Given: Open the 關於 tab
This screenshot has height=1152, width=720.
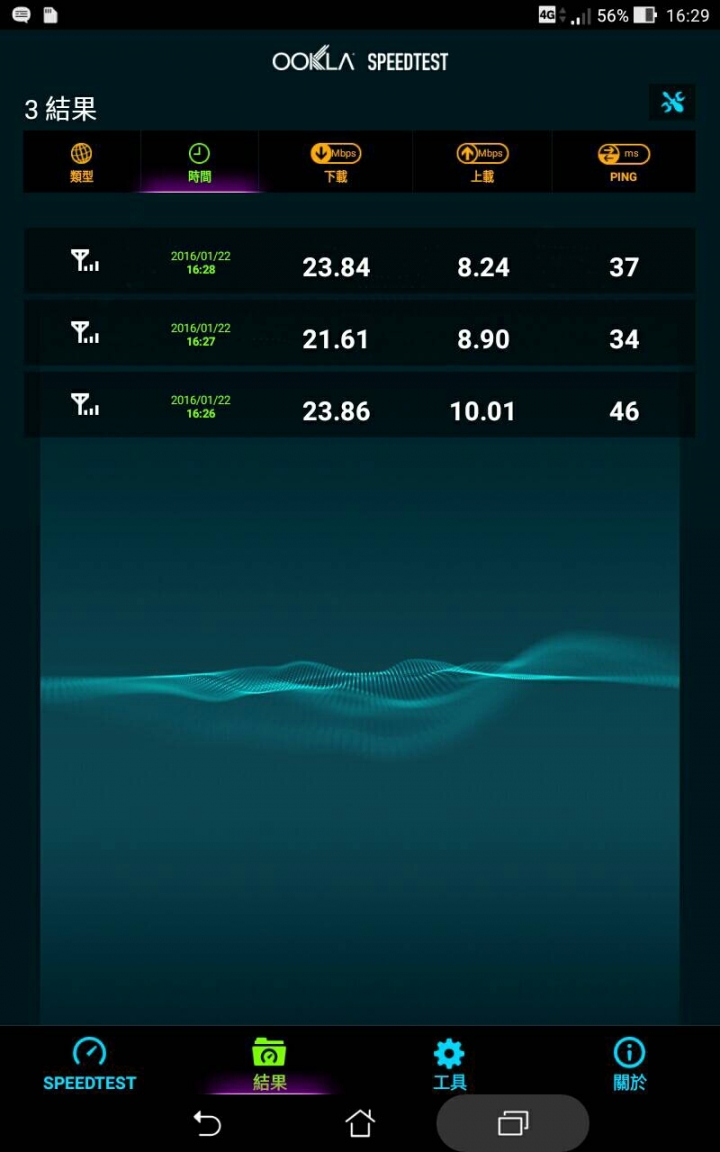Looking at the screenshot, I should tap(629, 1062).
